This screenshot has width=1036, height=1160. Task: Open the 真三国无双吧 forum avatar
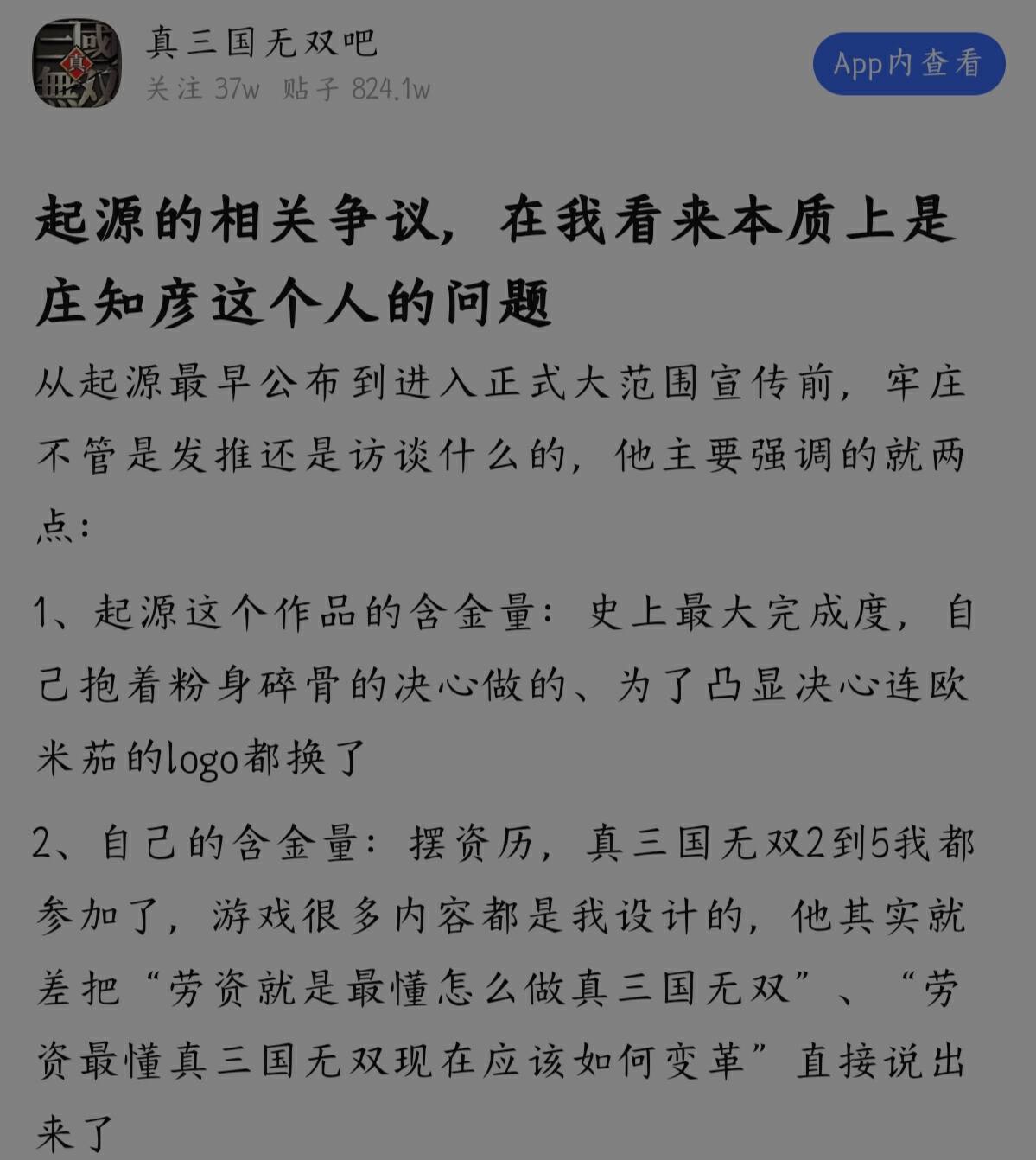77,64
